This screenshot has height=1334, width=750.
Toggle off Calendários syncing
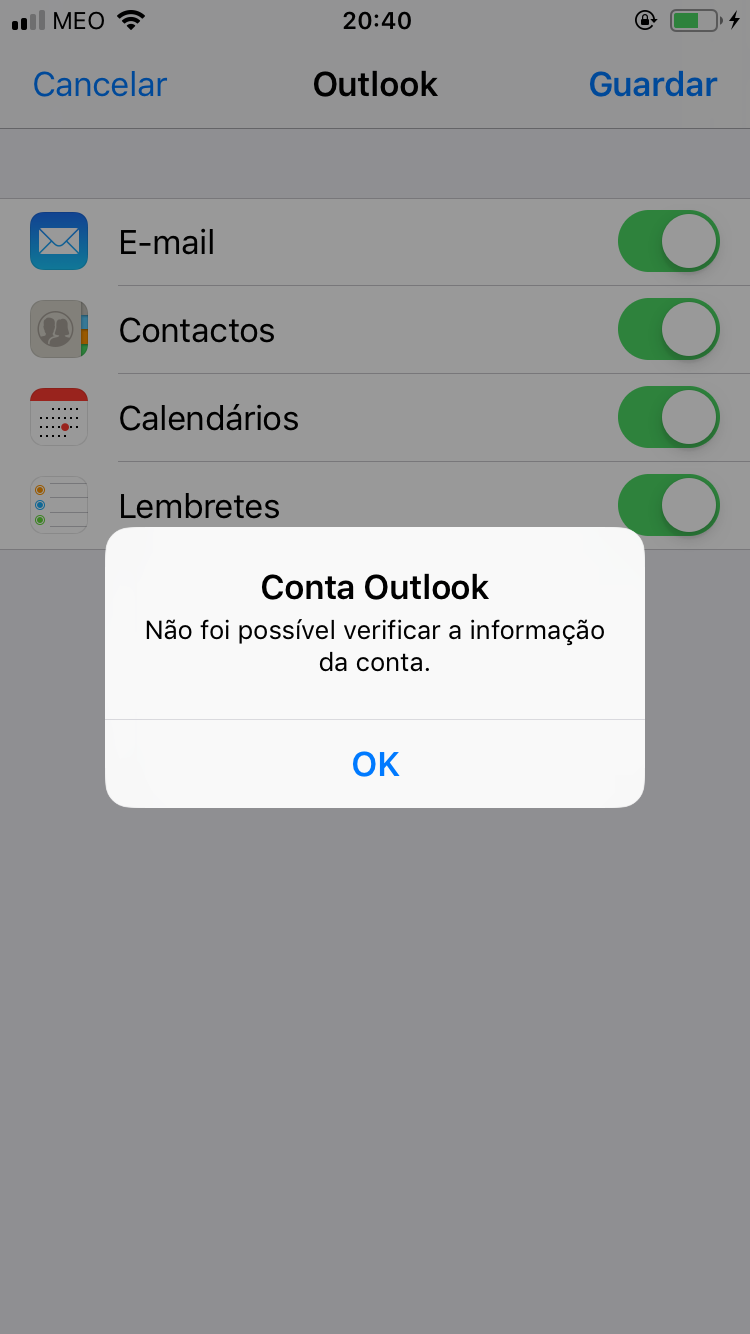pyautogui.click(x=668, y=418)
